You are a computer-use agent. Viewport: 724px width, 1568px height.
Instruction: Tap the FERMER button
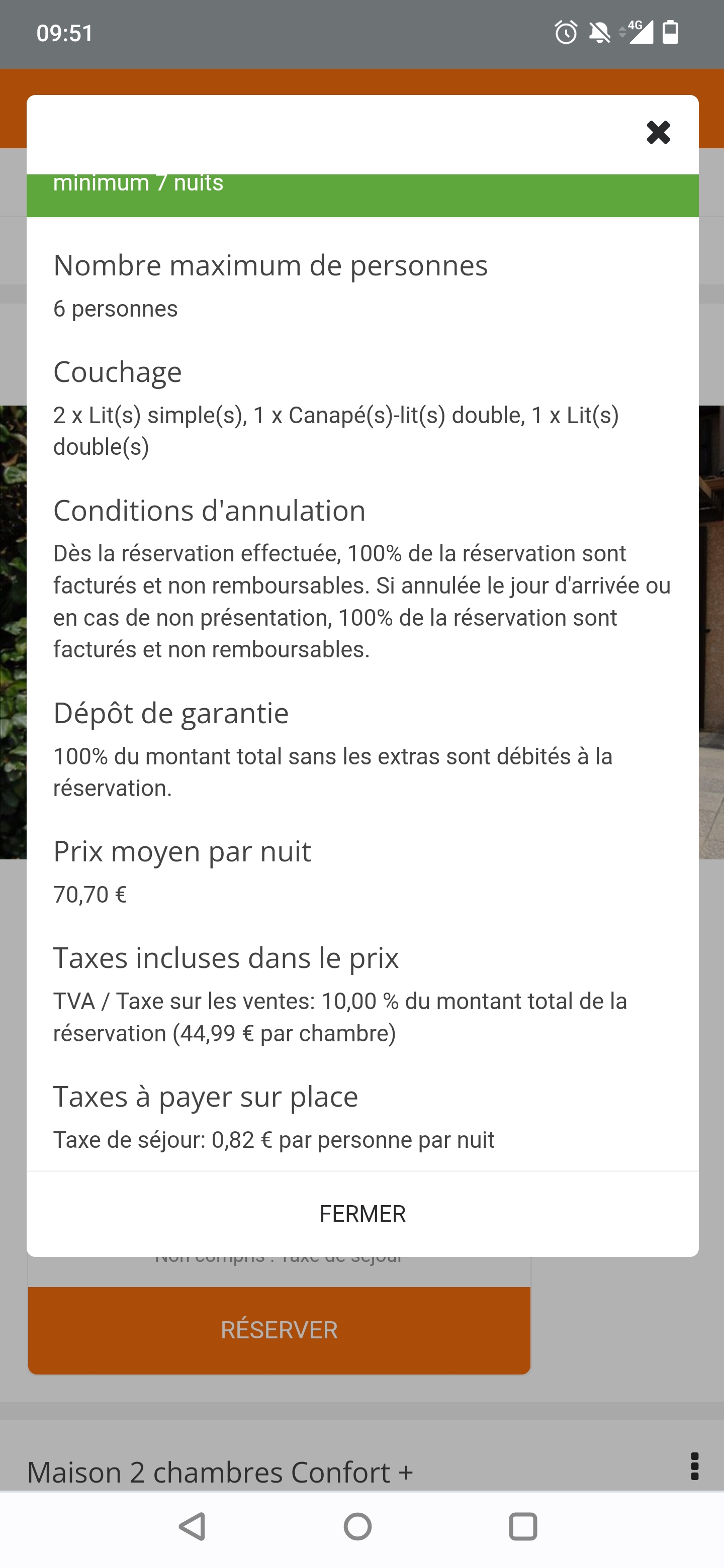click(363, 1213)
